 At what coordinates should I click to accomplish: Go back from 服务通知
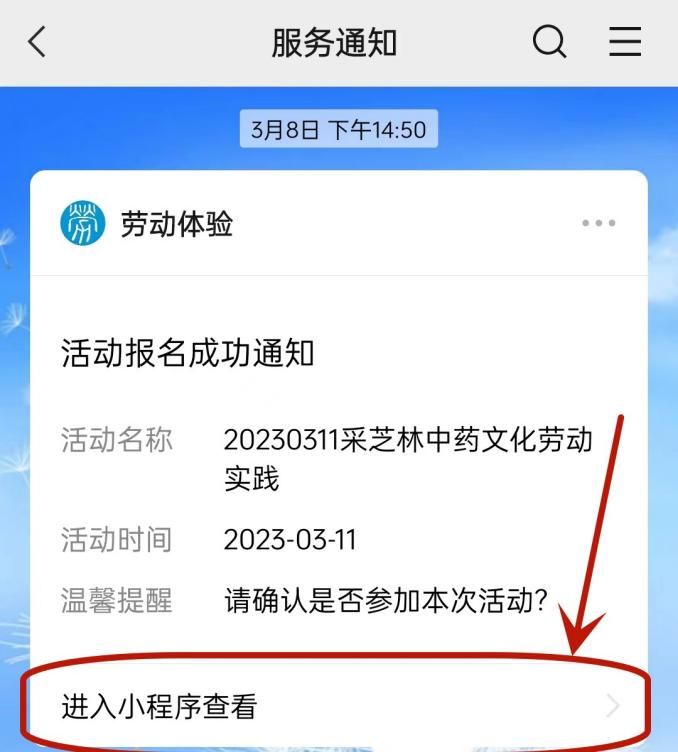[x=37, y=42]
